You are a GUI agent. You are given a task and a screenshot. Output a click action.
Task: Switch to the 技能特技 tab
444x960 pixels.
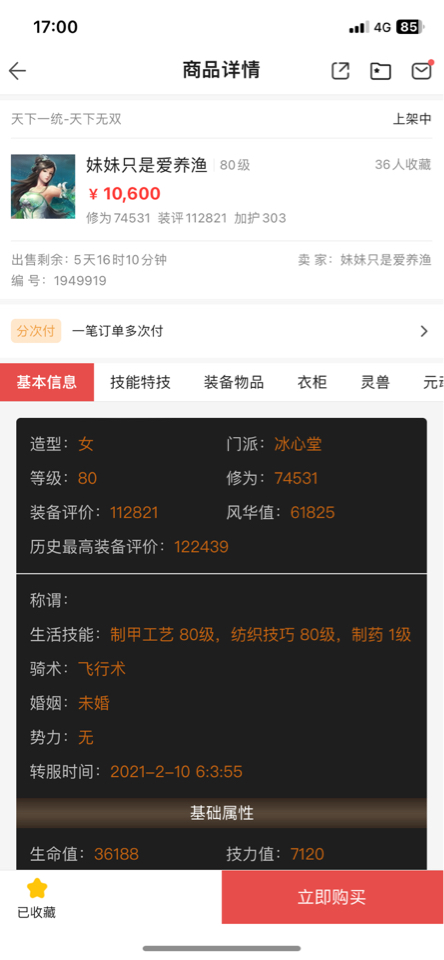[x=140, y=383]
